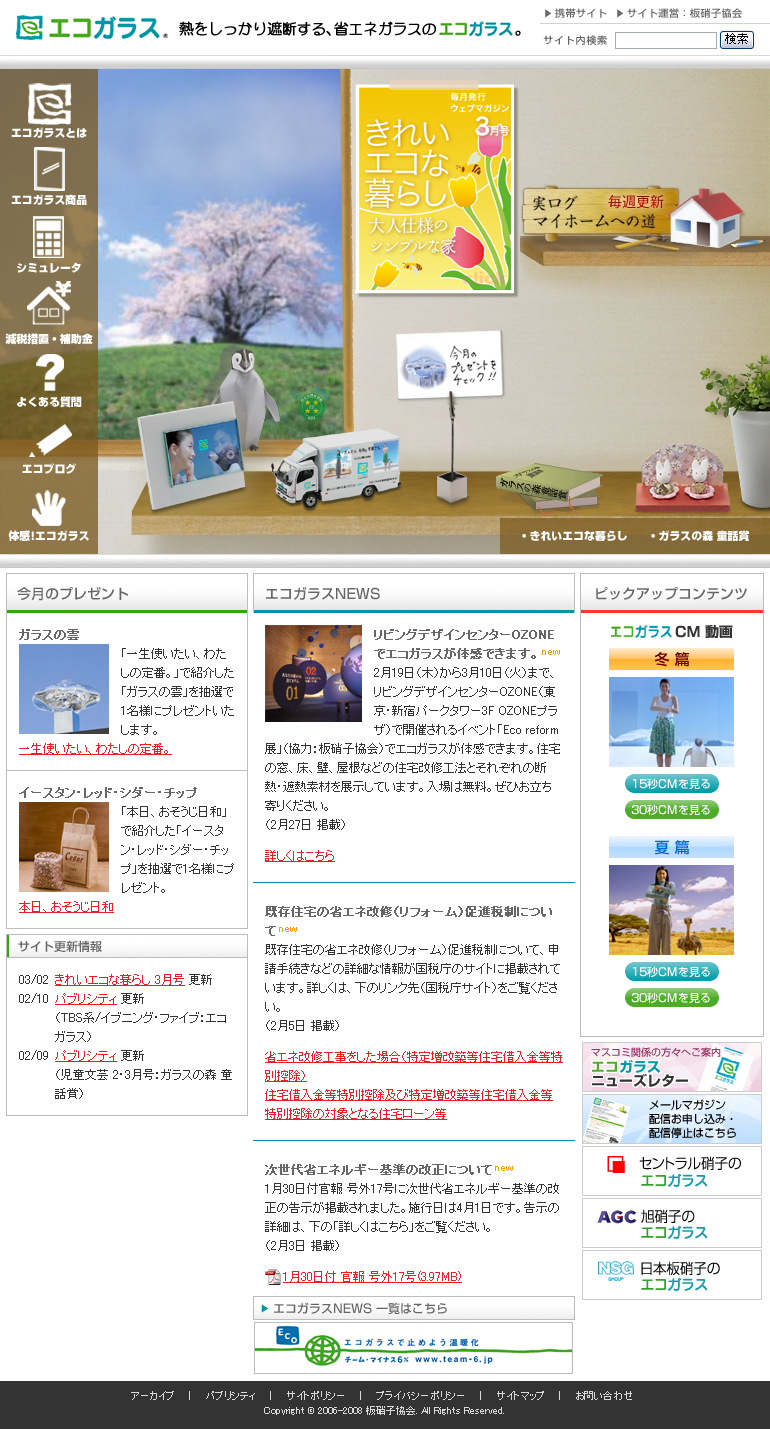This screenshot has height=1429, width=770.
Task: Open サイトマップ in the footer
Action: [x=520, y=1395]
